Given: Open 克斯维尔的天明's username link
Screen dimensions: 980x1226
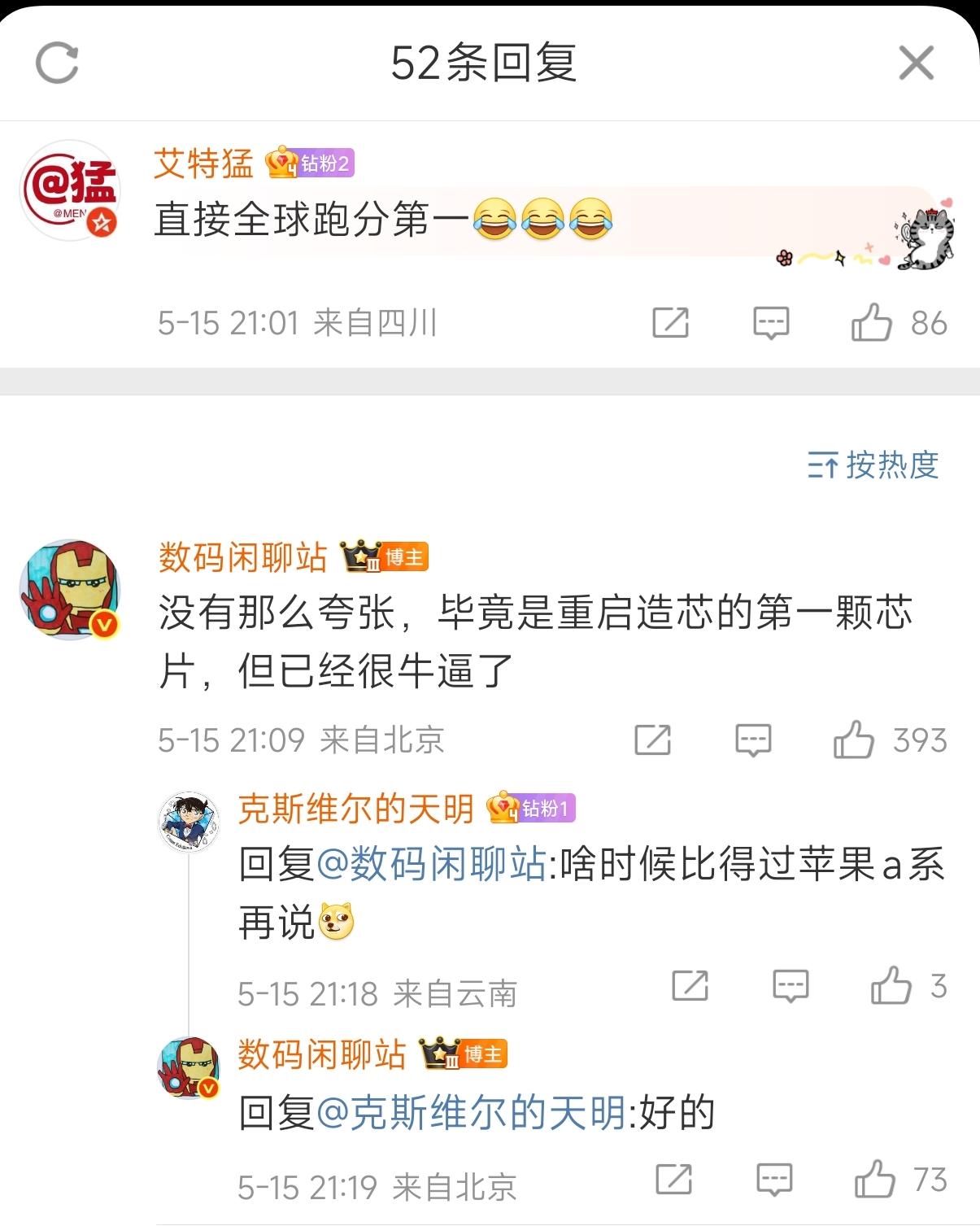Looking at the screenshot, I should (x=355, y=809).
